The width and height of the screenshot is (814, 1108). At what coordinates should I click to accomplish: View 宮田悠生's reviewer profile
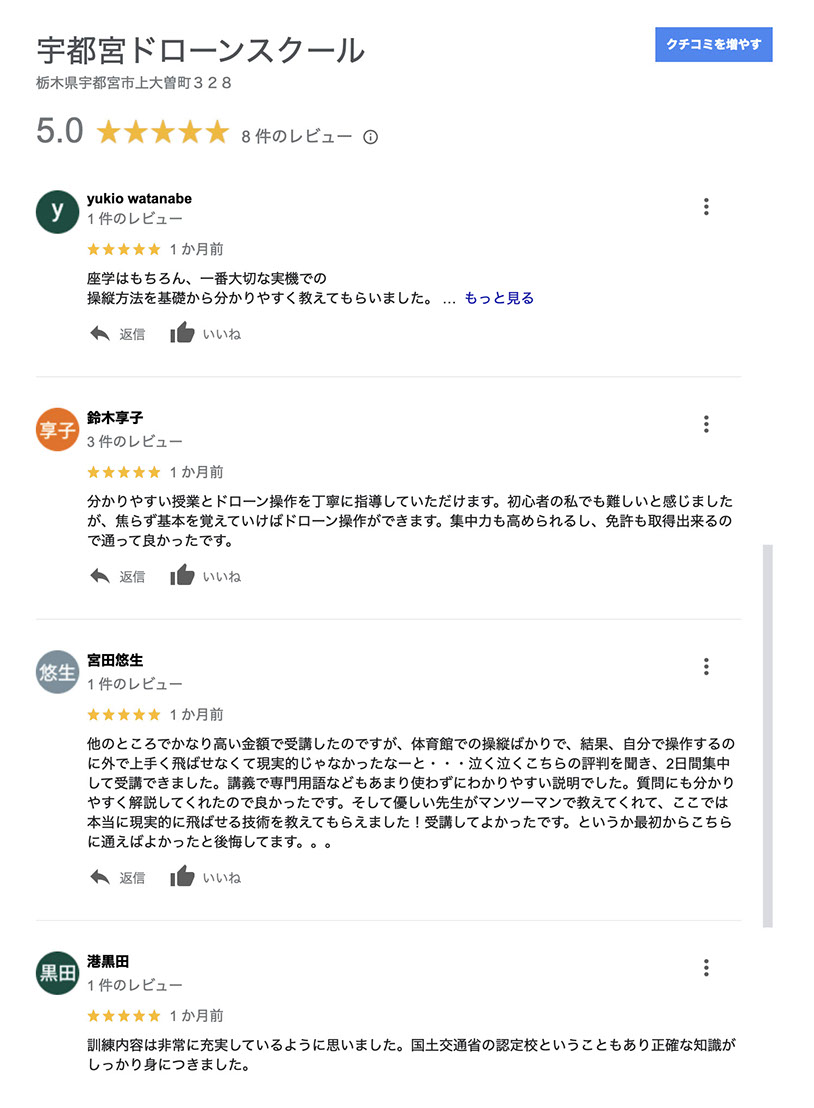(x=115, y=661)
